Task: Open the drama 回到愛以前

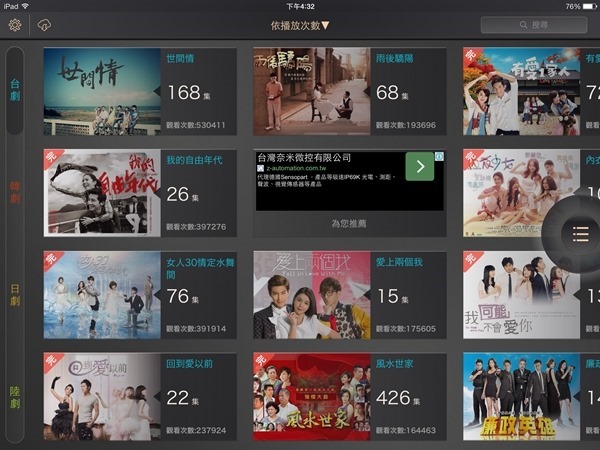Action: click(x=140, y=396)
